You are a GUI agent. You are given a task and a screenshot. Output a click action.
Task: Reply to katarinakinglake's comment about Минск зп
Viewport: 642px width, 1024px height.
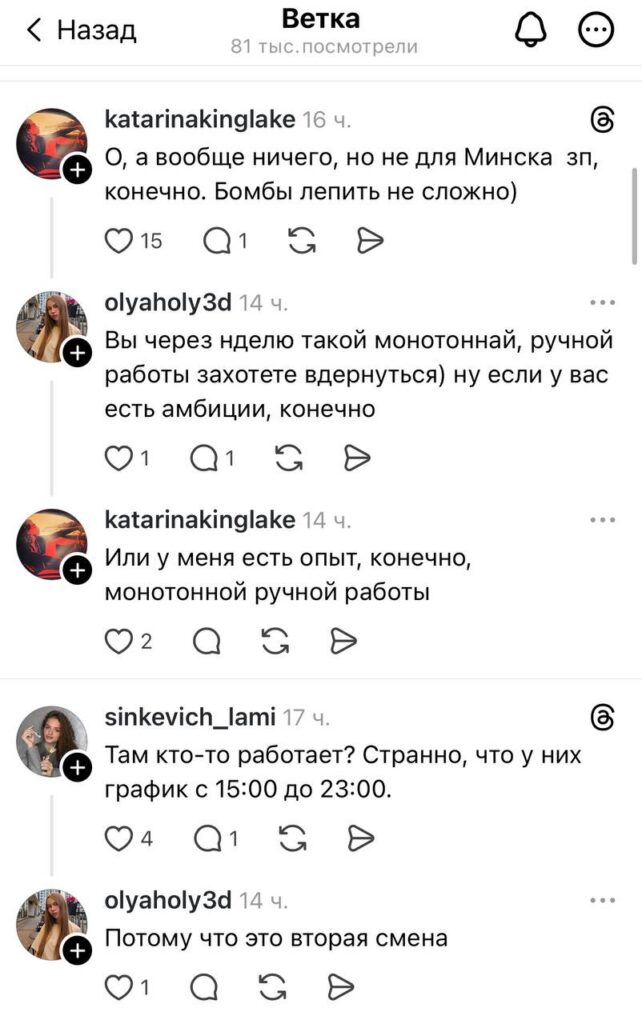tap(217, 241)
